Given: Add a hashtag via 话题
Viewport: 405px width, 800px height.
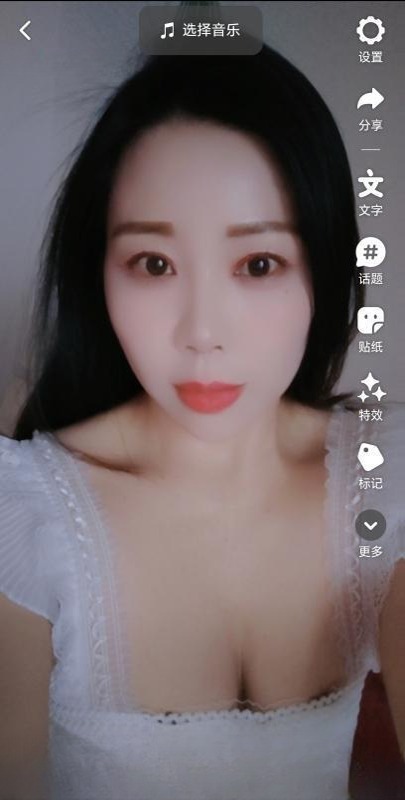Looking at the screenshot, I should pyautogui.click(x=371, y=262).
